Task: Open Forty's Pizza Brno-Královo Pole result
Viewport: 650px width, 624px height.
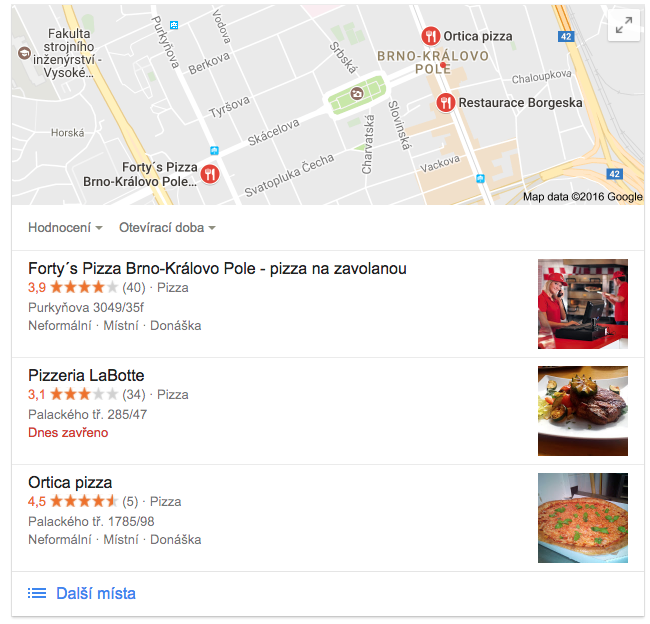Action: pyautogui.click(x=217, y=268)
